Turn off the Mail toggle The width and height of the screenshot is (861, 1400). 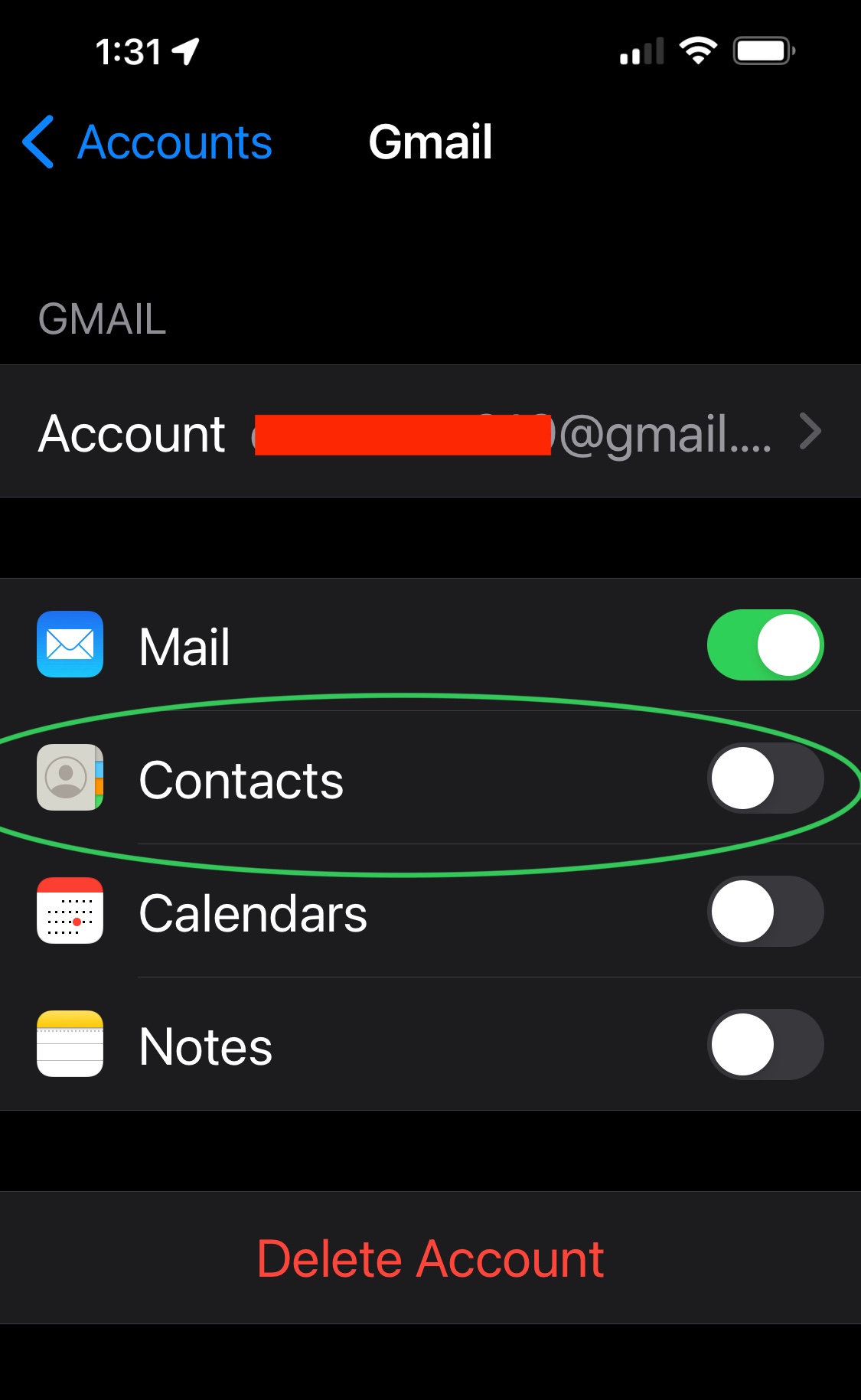point(765,645)
